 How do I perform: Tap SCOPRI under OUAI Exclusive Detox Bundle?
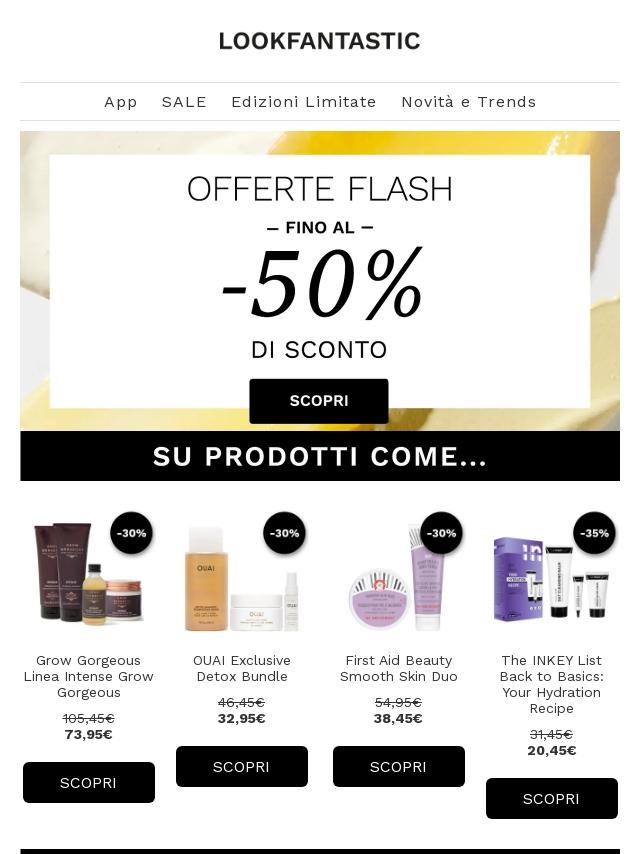(x=241, y=766)
